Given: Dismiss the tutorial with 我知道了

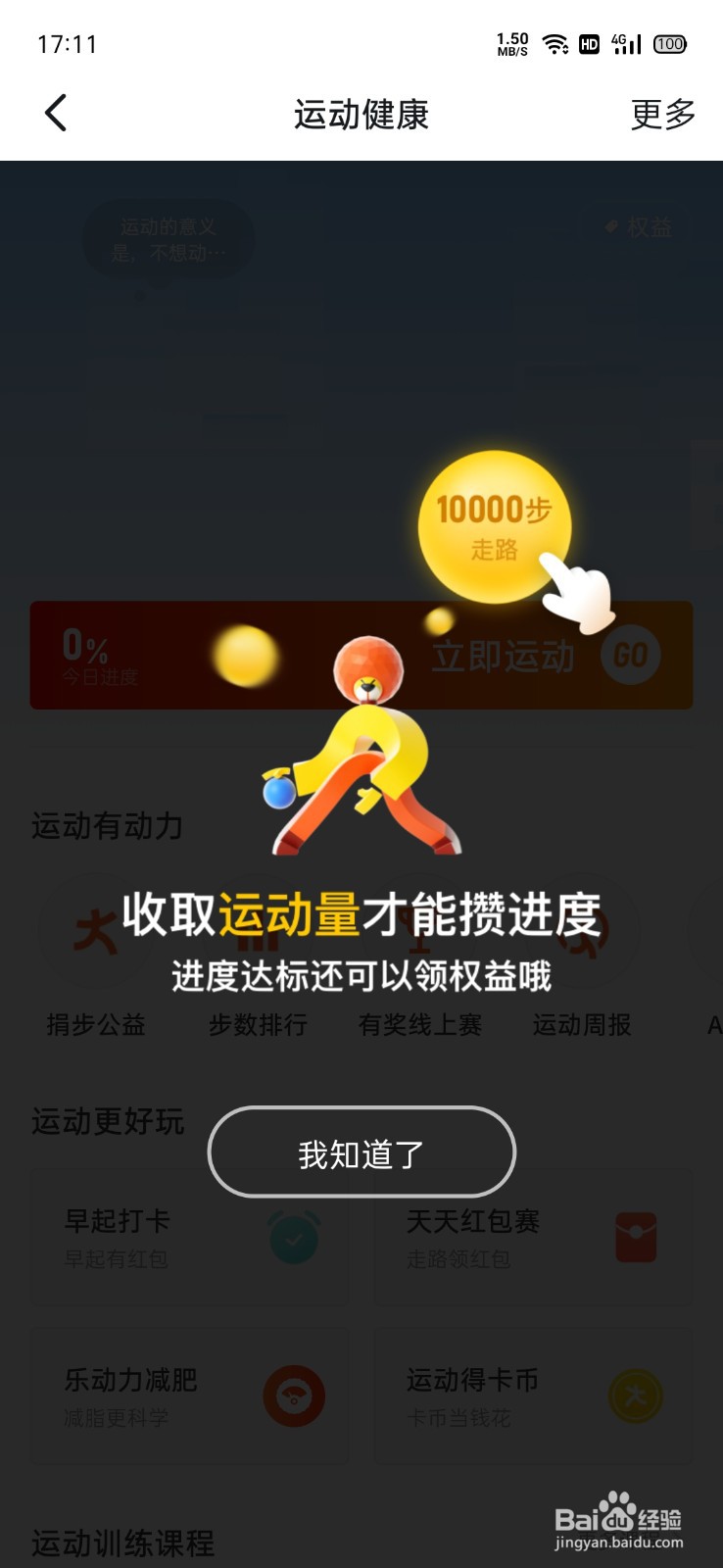Looking at the screenshot, I should coord(361,1152).
